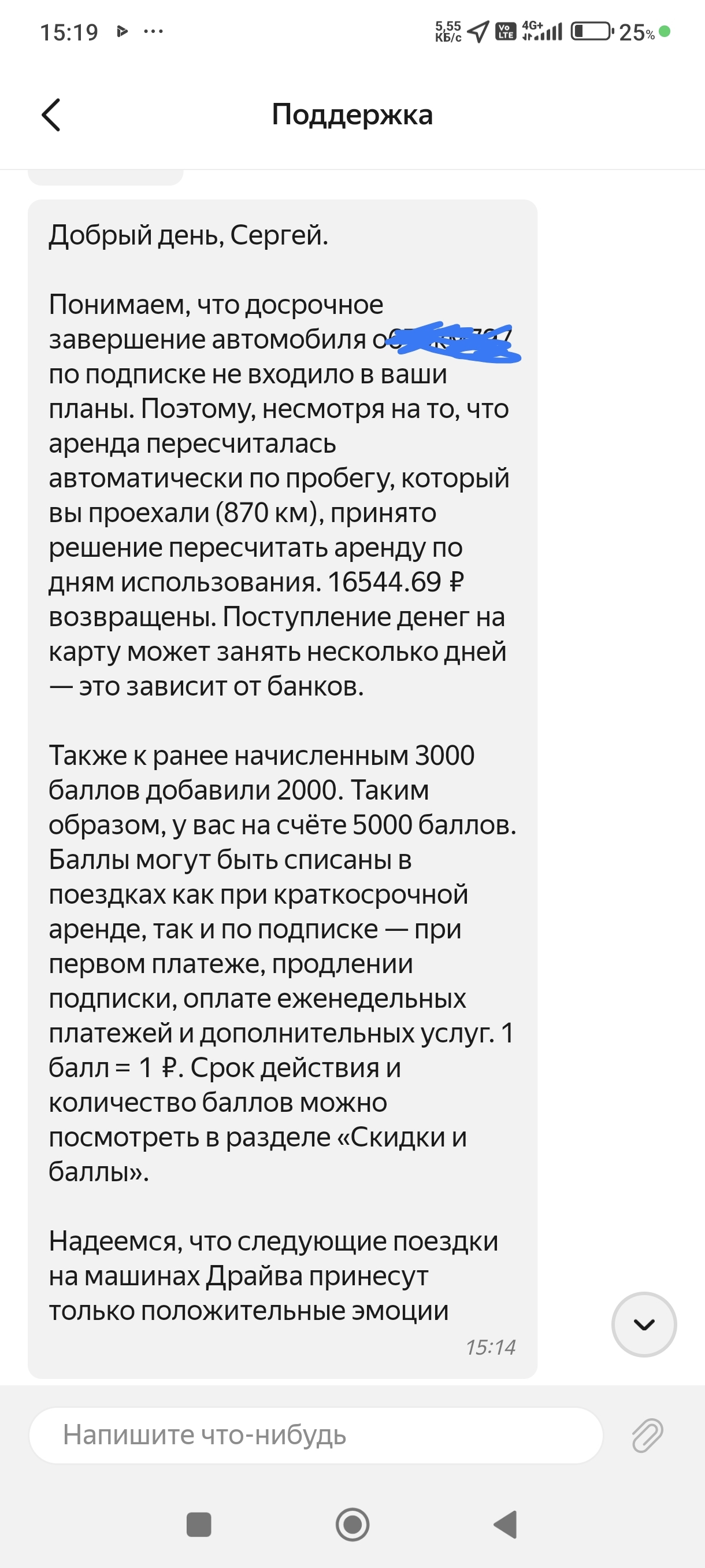Tap the system home button

[x=352, y=1524]
